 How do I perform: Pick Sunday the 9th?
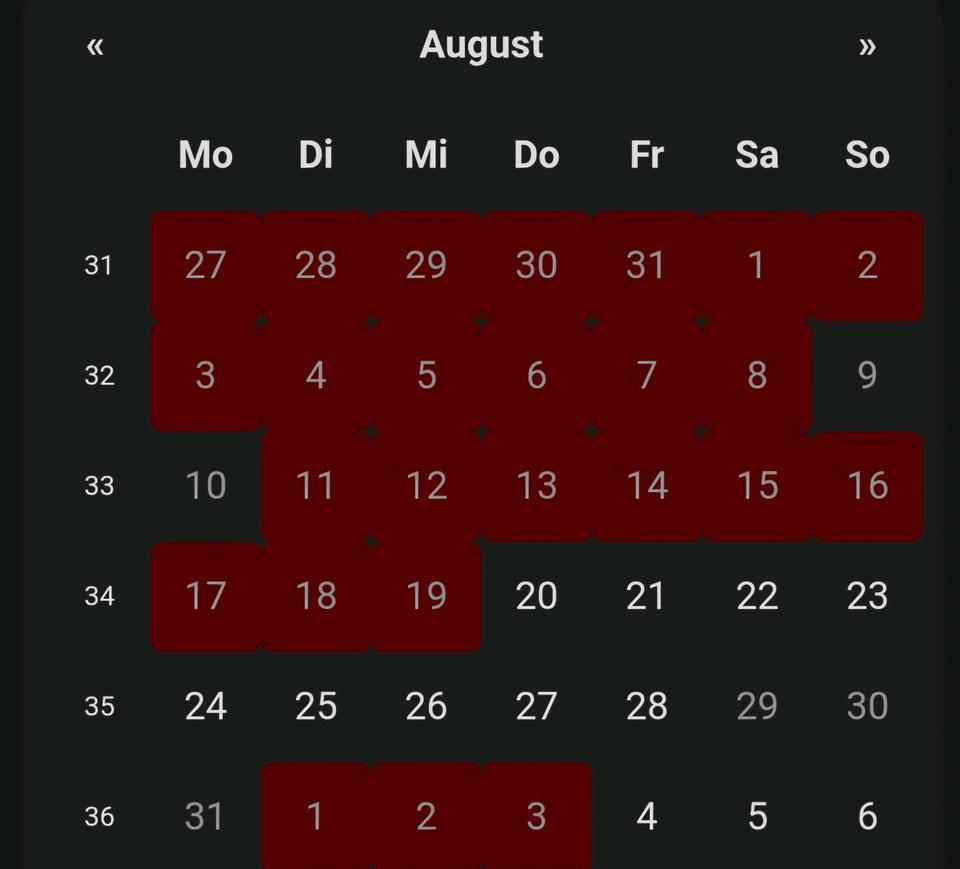click(867, 375)
